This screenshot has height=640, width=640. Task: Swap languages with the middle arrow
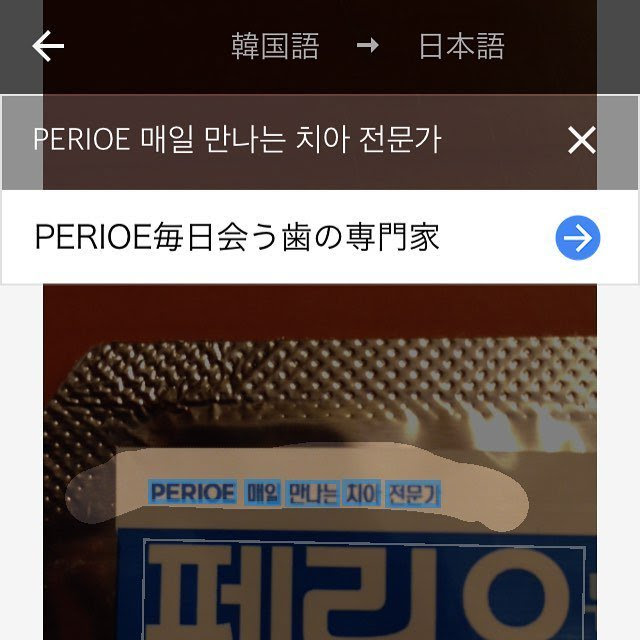point(368,46)
